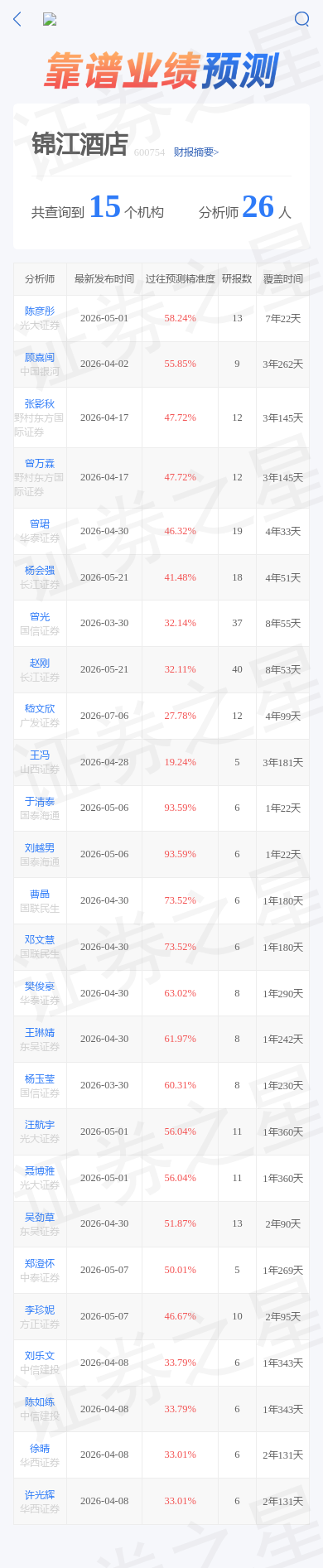Tap analyst name 王琳婧
Image resolution: width=323 pixels, height=1568 pixels.
pyautogui.click(x=40, y=1033)
